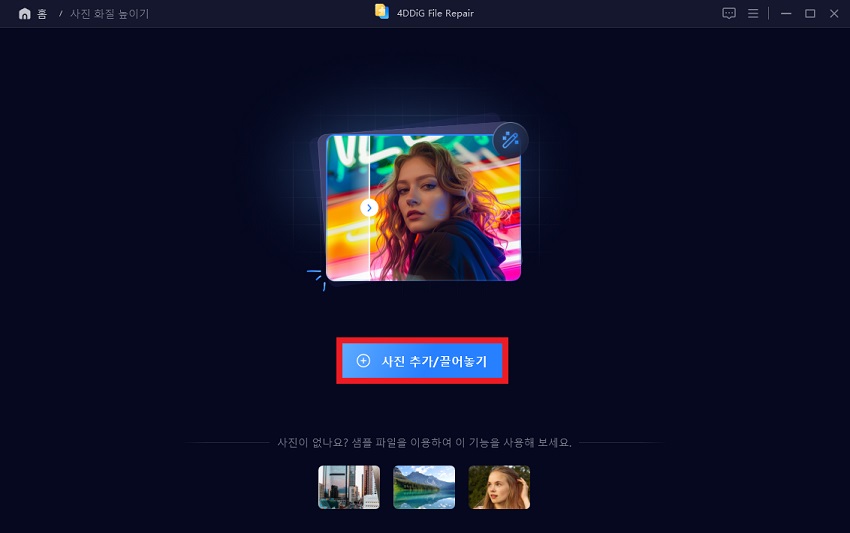
Task: Open the feedback message icon
Action: tap(729, 13)
